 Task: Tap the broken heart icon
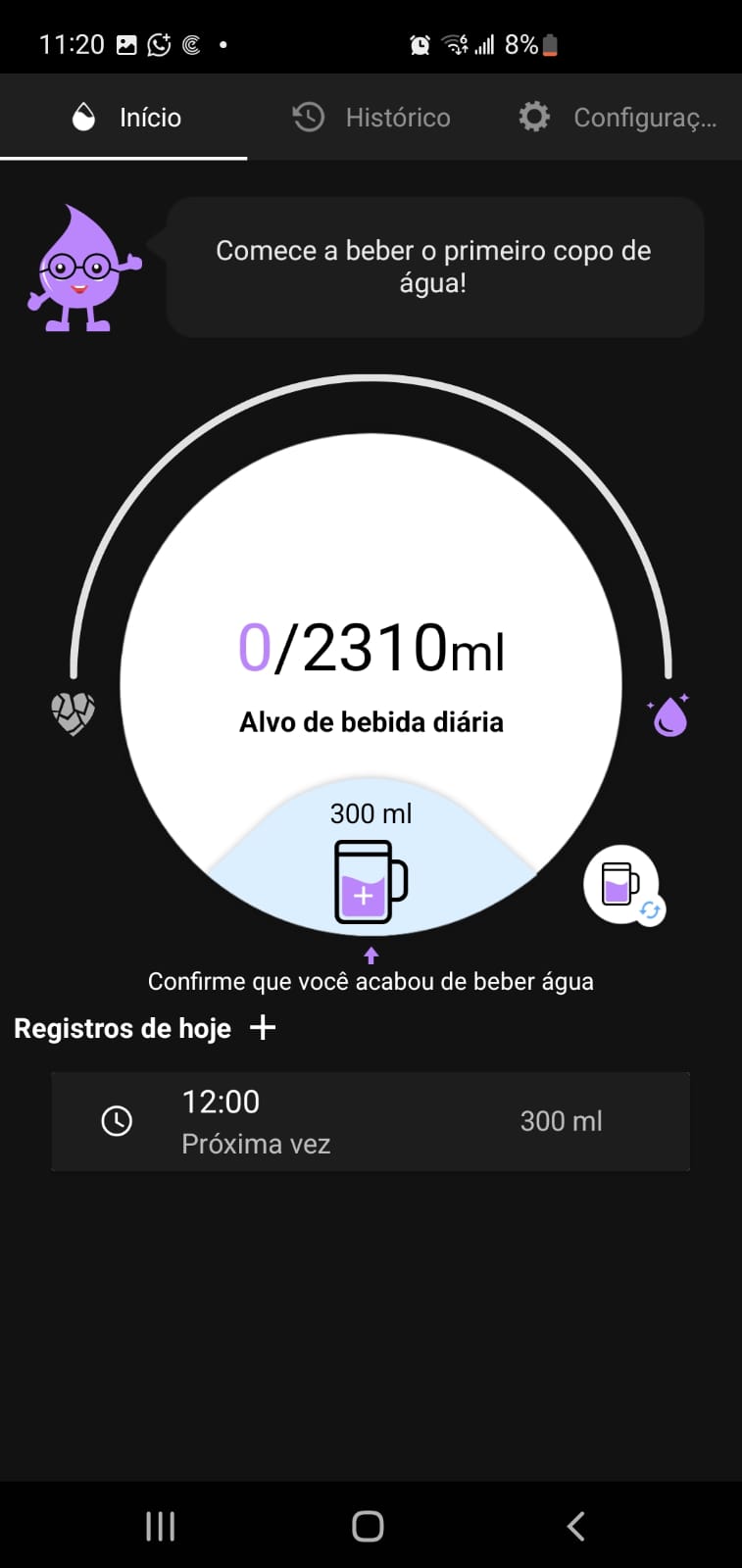pos(74,712)
